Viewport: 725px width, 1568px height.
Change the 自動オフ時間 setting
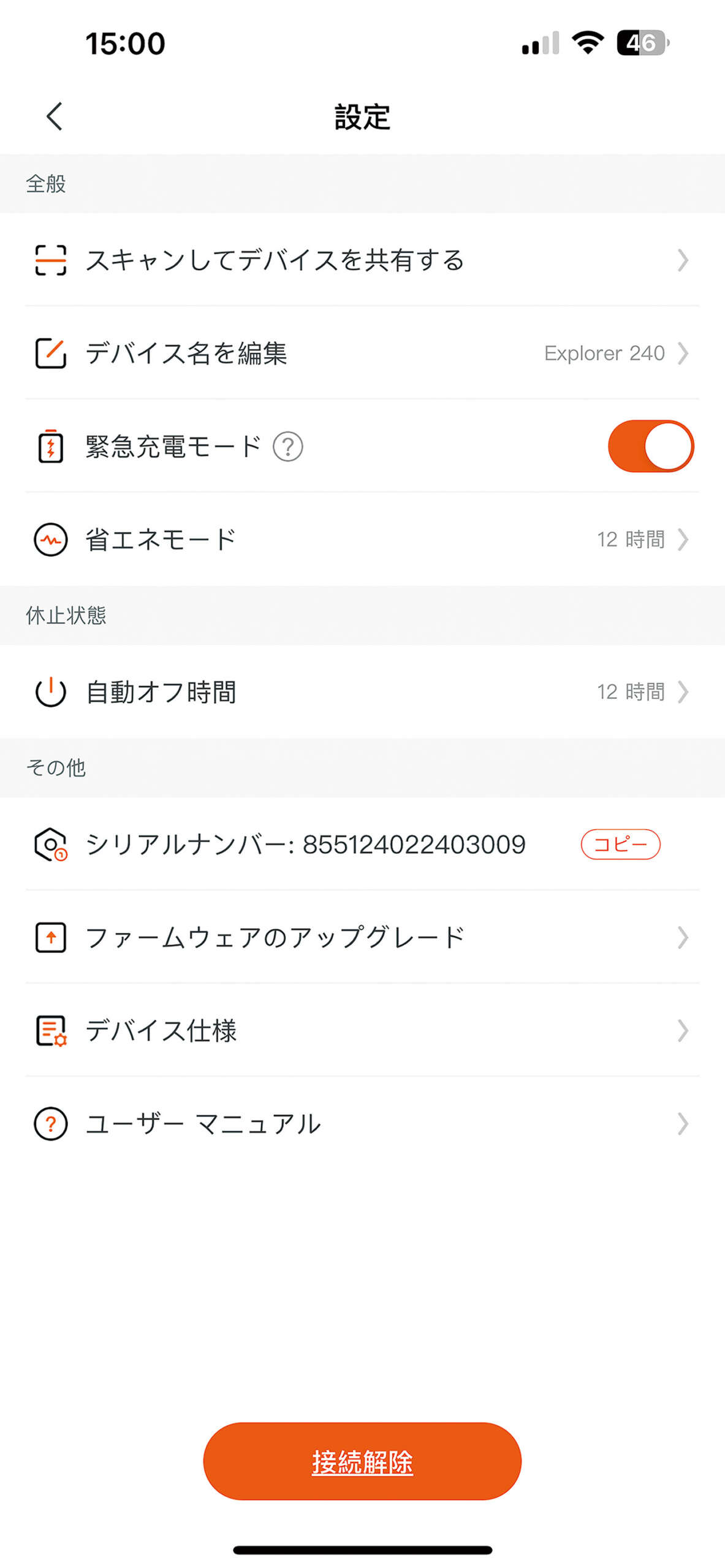tap(362, 692)
